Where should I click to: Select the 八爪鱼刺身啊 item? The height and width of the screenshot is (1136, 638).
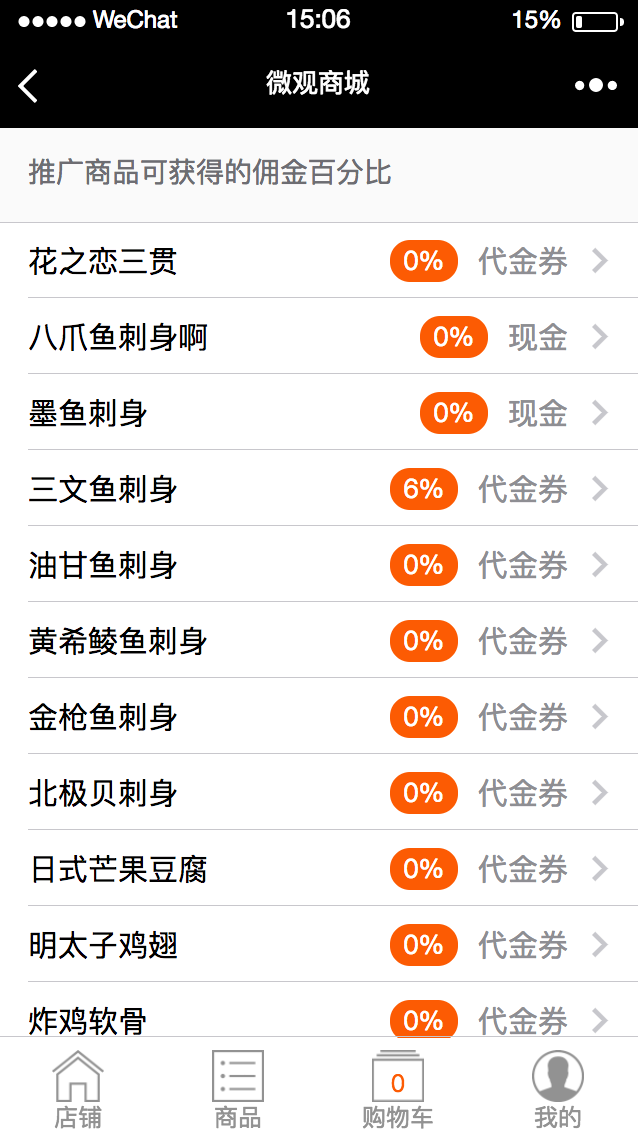tap(319, 336)
